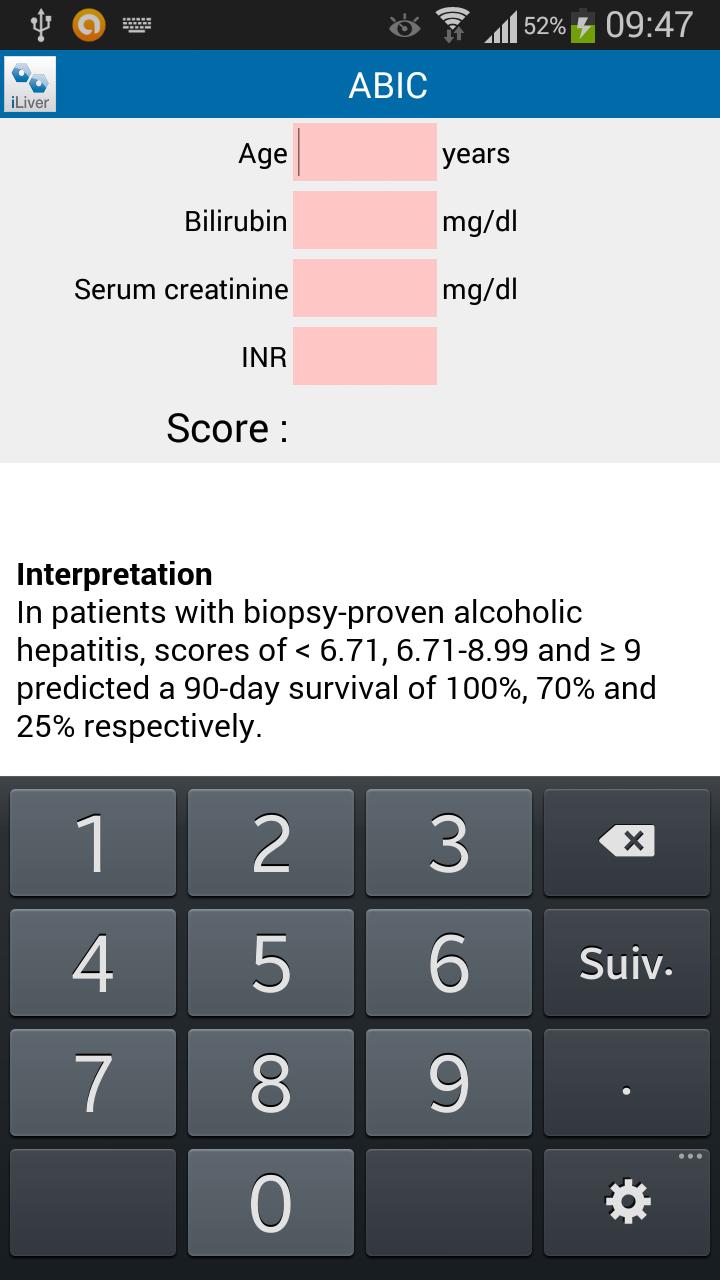720x1280 pixels.
Task: Hit the backspace key on keypad
Action: (626, 842)
